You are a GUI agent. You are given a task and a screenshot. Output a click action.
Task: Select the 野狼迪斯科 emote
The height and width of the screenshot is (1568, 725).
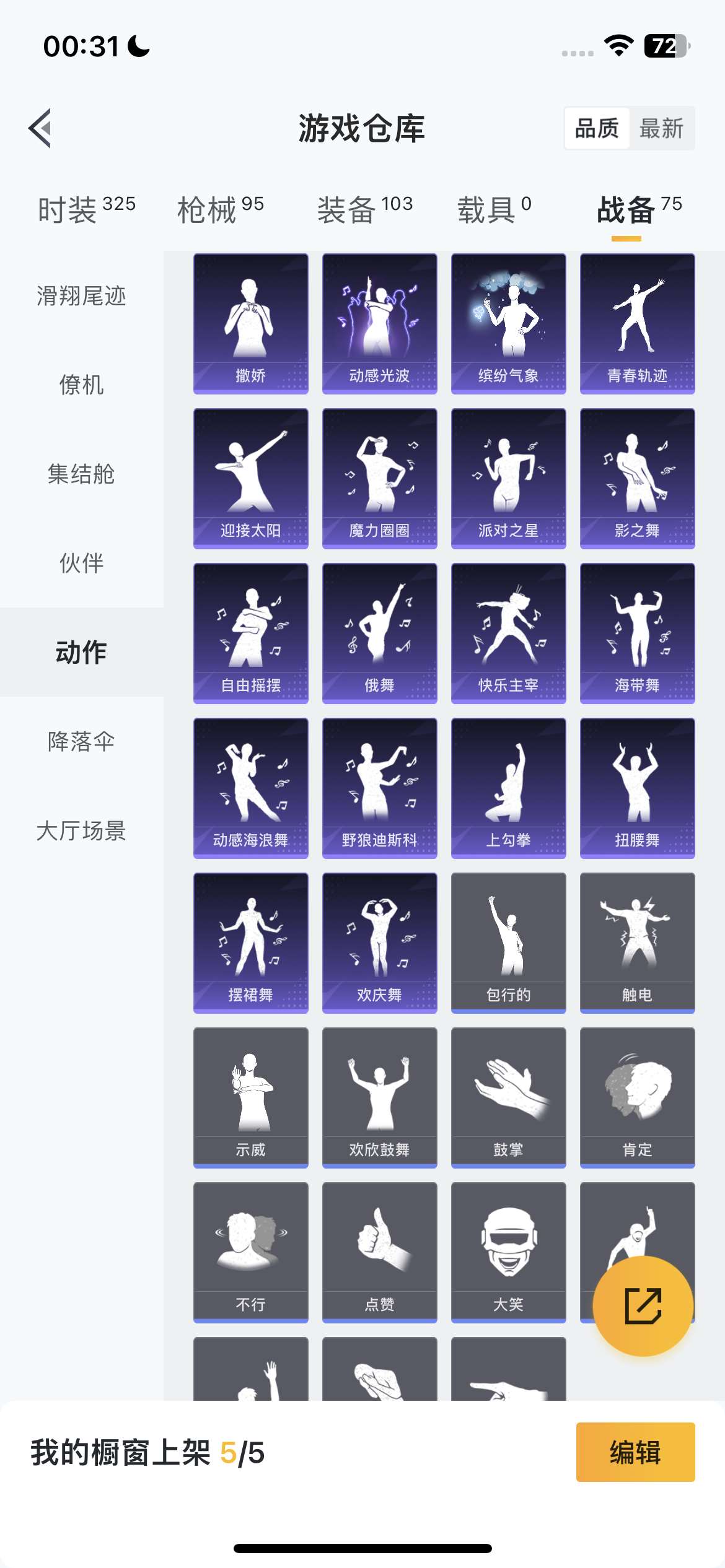coord(379,786)
